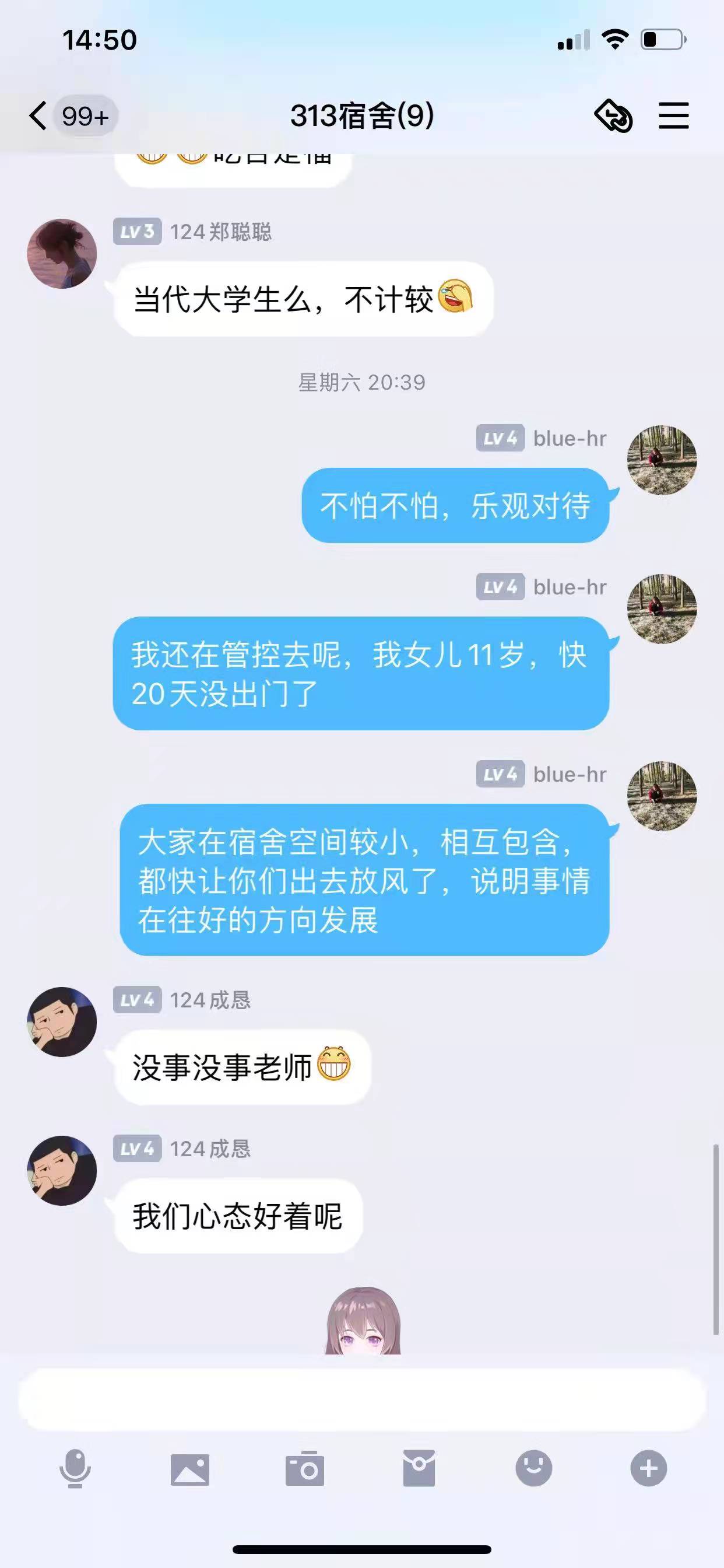Screen dimensions: 724x1568
Task: Open the camera to take a photo
Action: [x=305, y=1469]
